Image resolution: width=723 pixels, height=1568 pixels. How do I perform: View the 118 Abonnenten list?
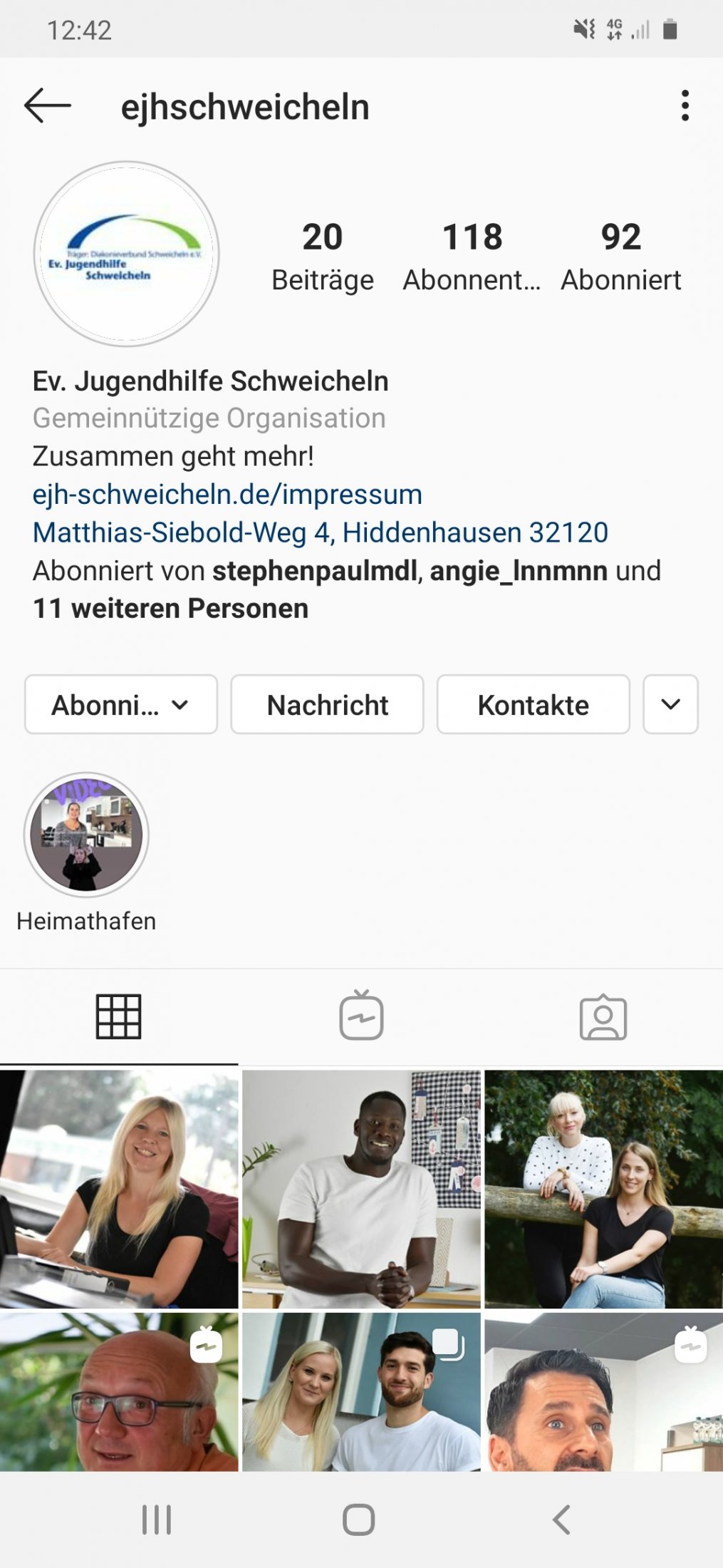click(472, 257)
